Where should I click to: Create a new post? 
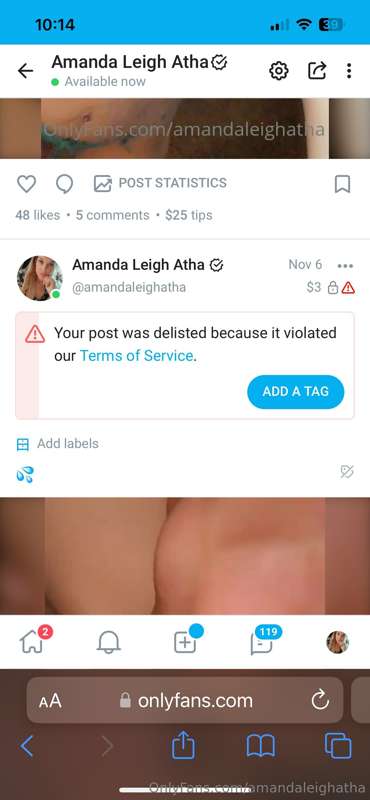pos(185,641)
